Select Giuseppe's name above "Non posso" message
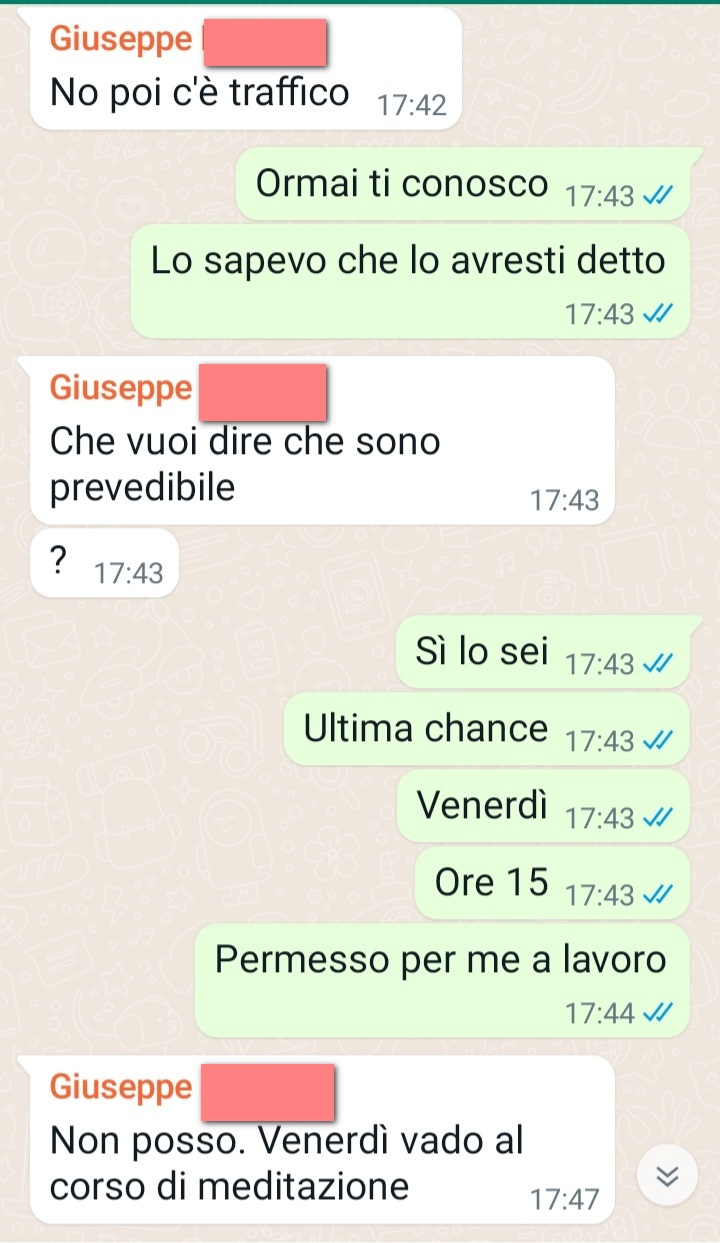 click(x=121, y=1087)
